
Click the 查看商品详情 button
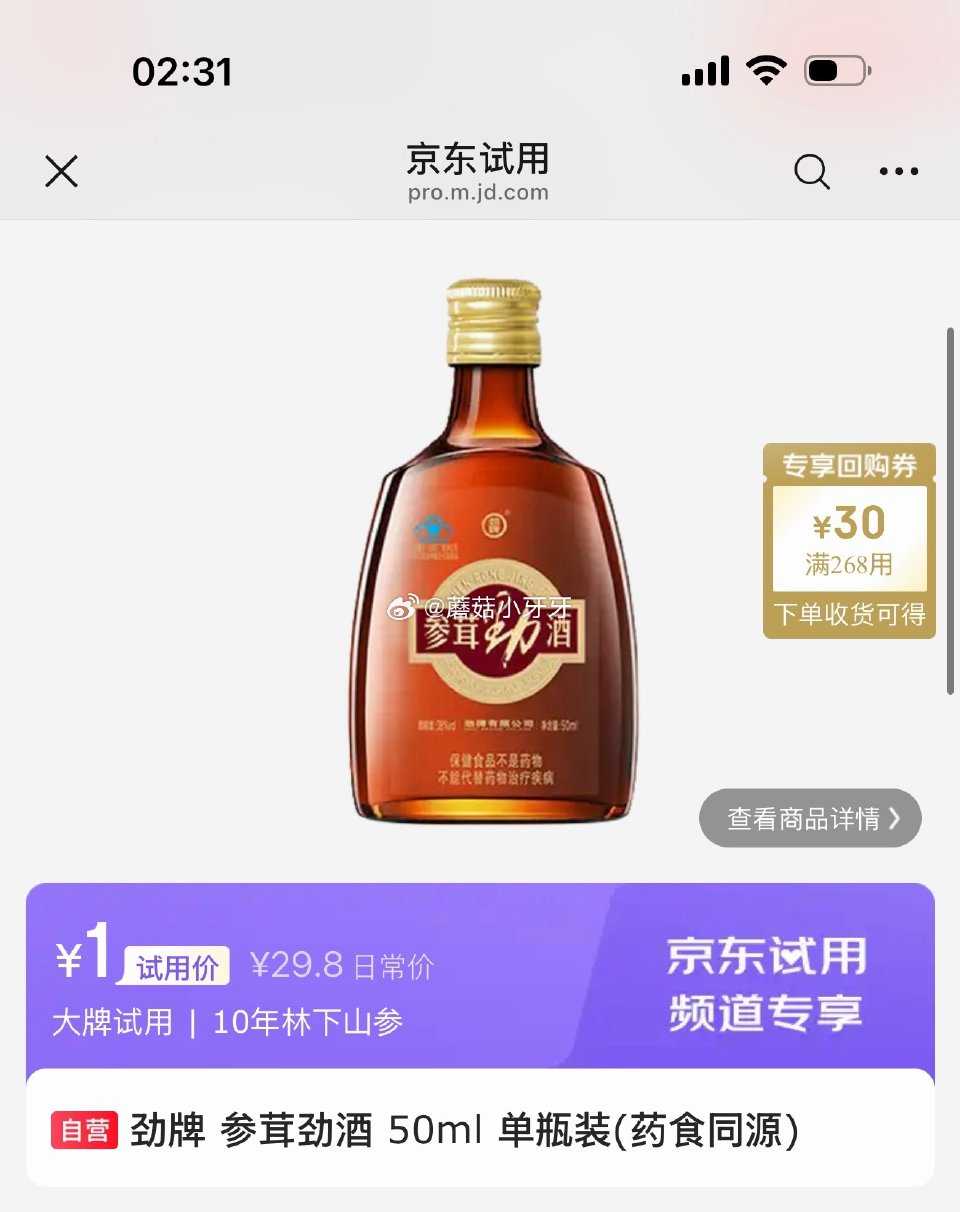tap(808, 817)
